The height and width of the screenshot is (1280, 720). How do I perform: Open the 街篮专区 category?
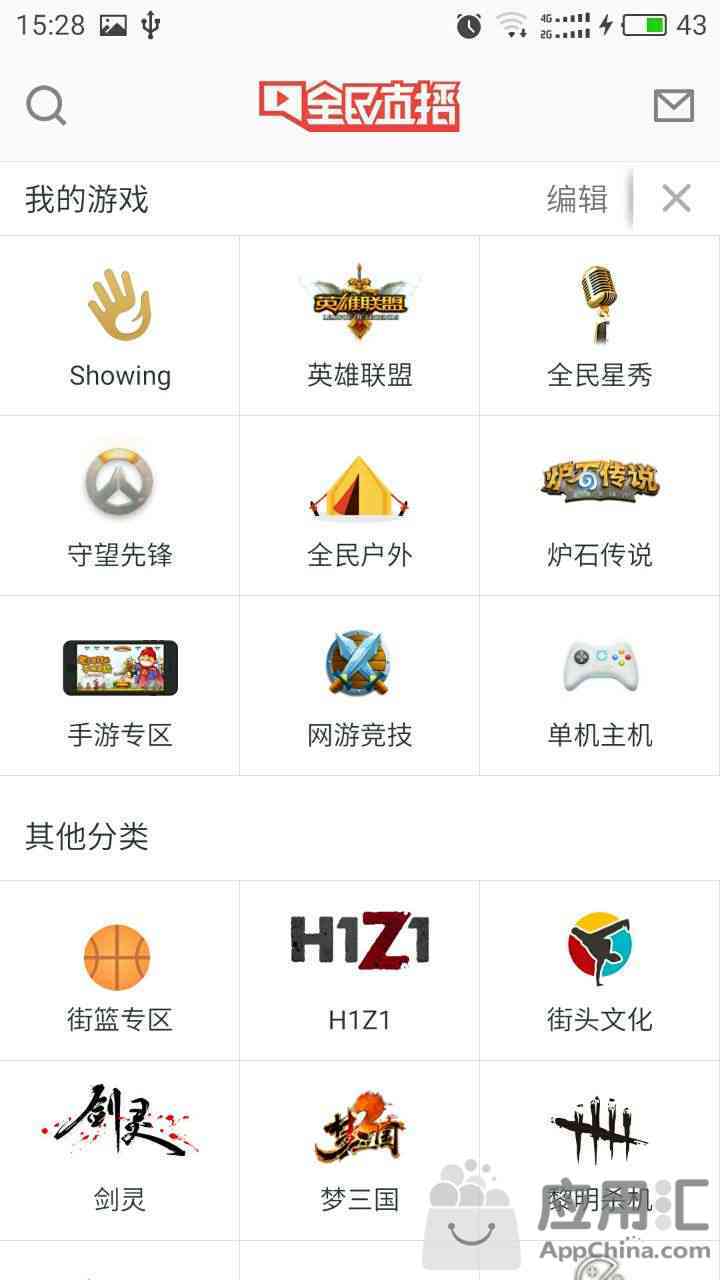120,970
